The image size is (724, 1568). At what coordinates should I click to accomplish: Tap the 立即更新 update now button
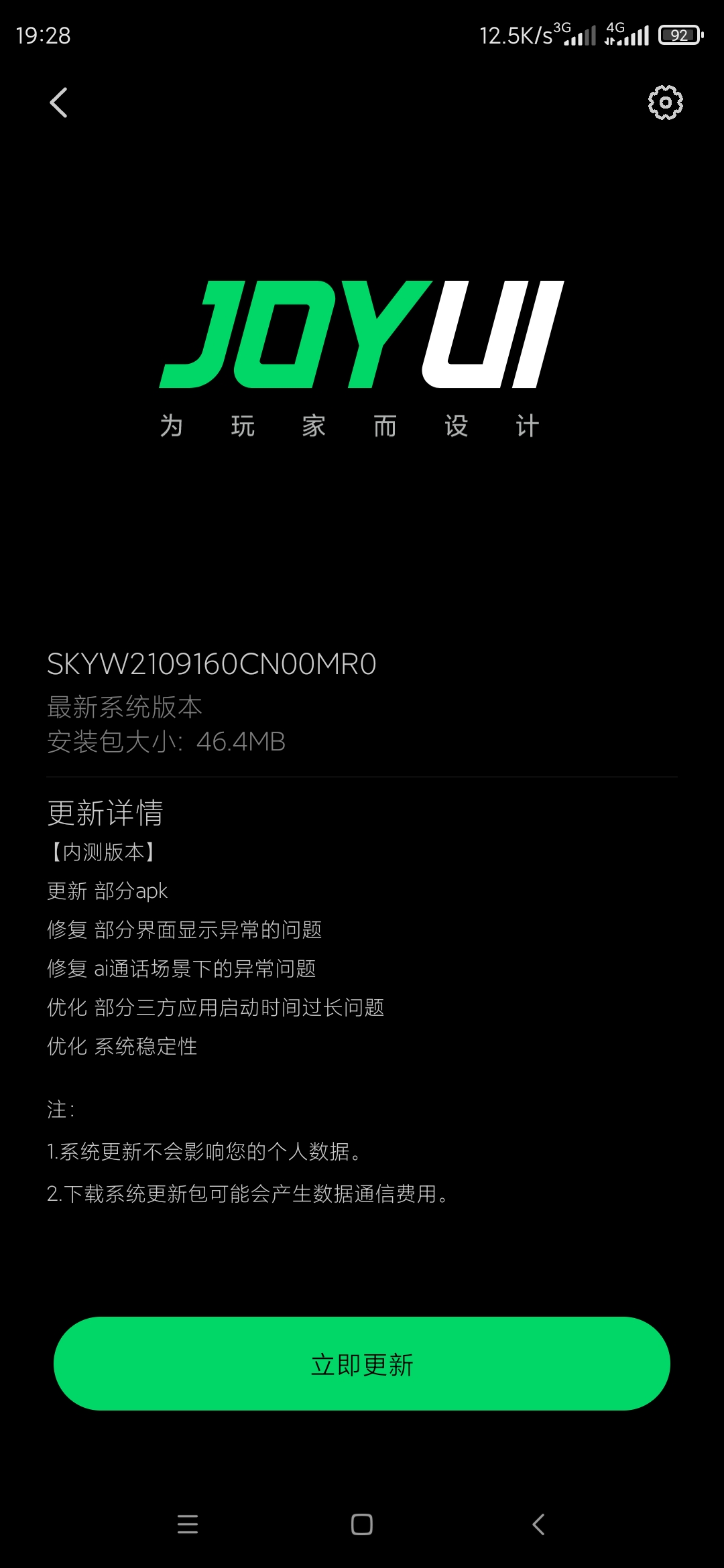coord(362,1364)
